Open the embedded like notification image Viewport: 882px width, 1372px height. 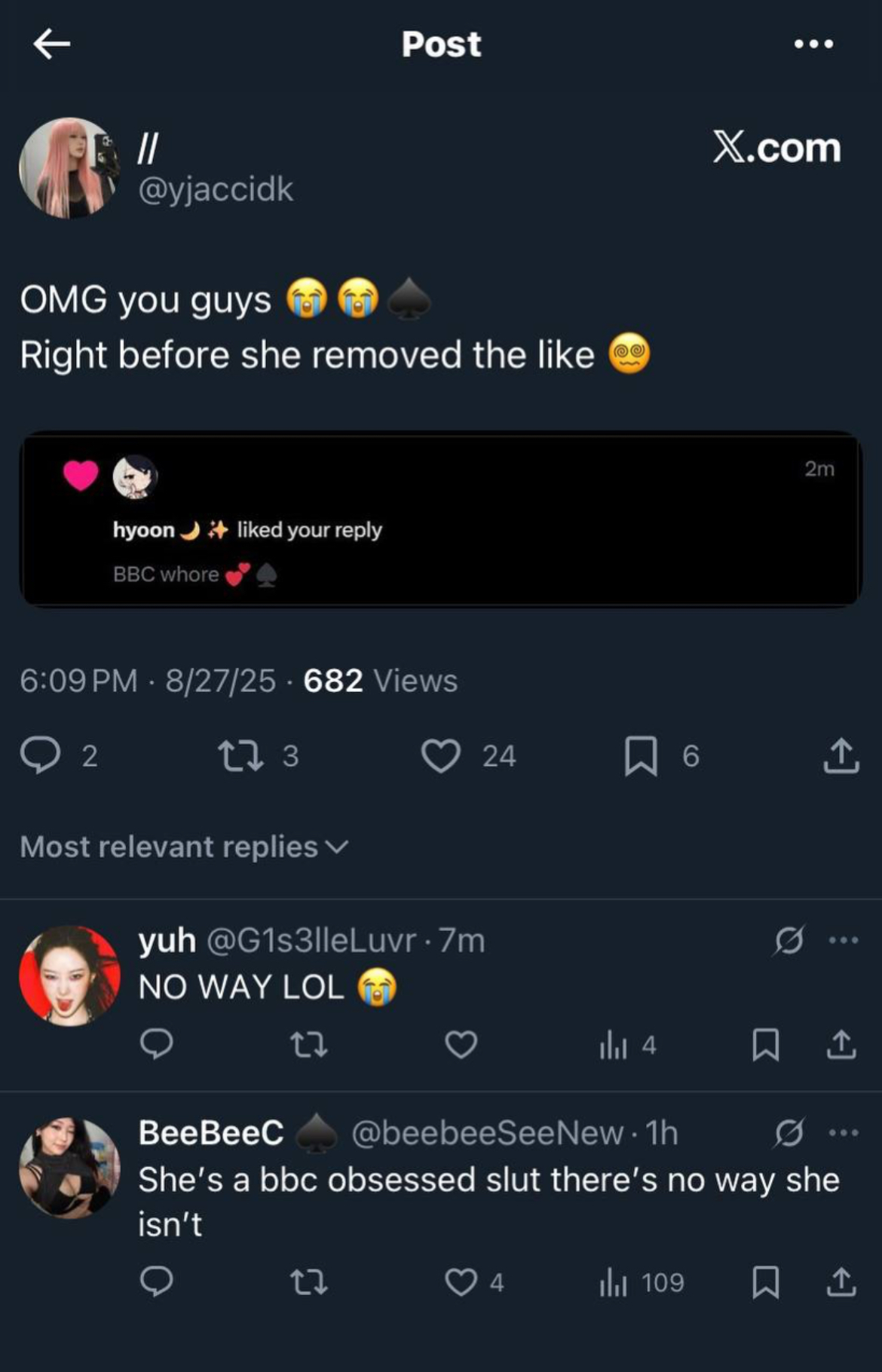click(x=440, y=519)
